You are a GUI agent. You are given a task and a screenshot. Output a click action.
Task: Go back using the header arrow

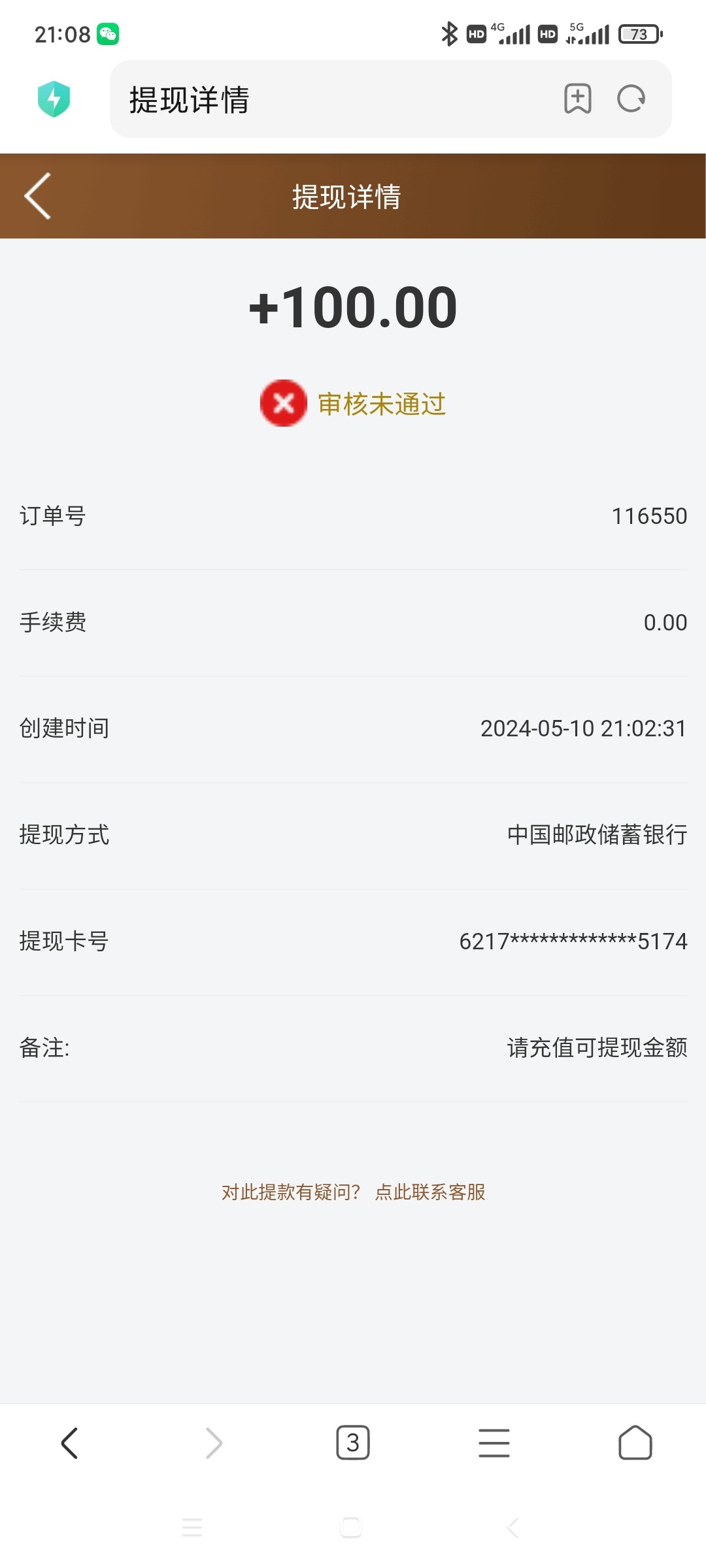click(x=38, y=196)
